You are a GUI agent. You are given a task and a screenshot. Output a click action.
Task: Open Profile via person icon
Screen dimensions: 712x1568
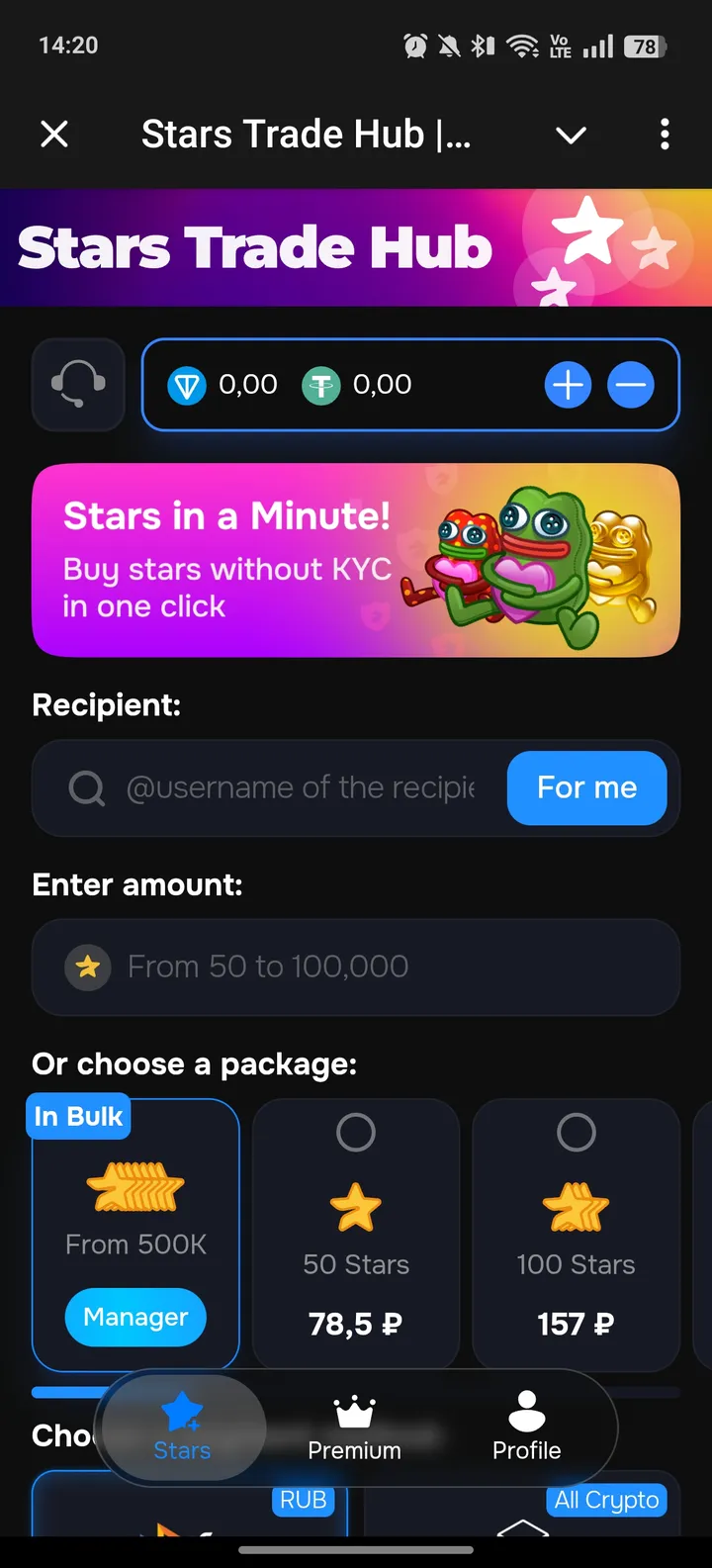tap(526, 1412)
